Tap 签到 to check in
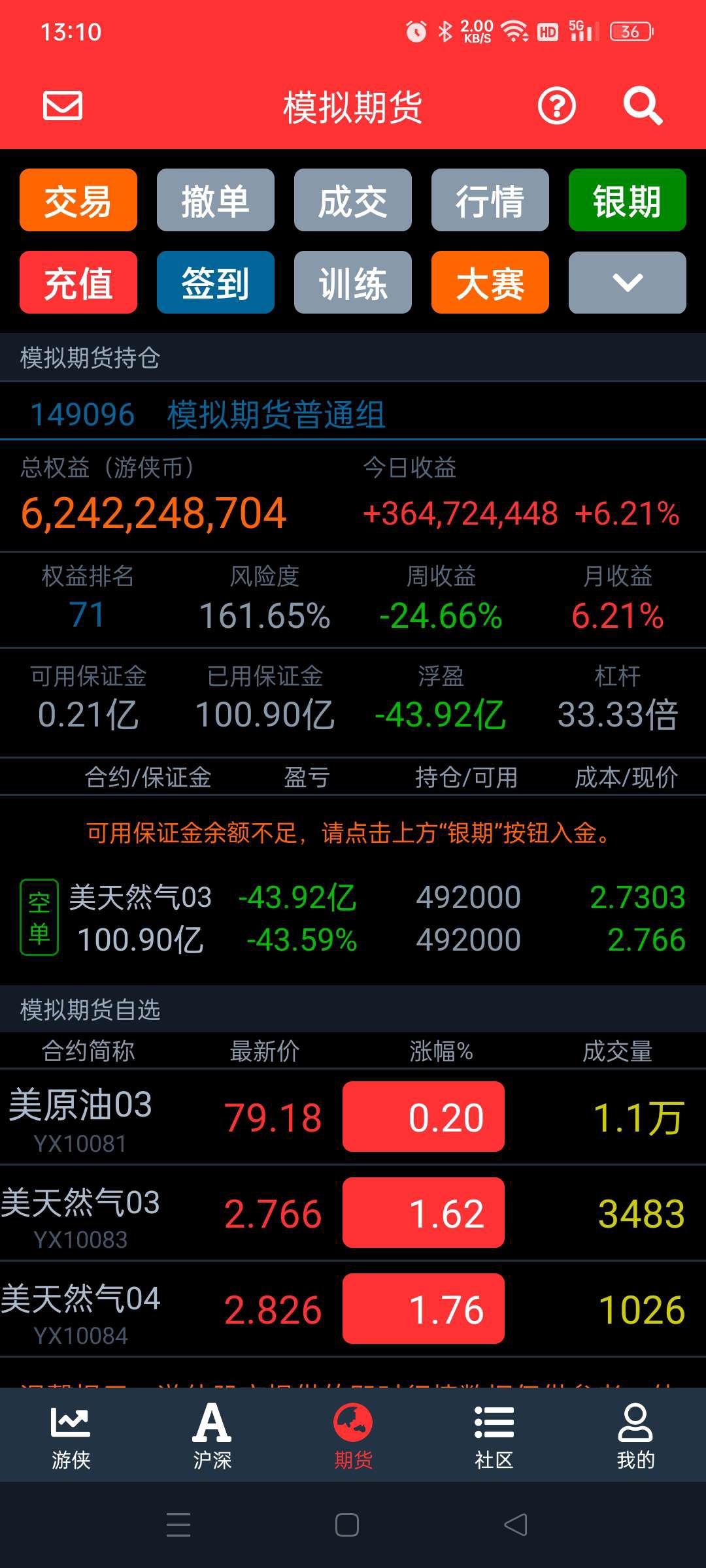This screenshot has width=706, height=1568. (216, 283)
